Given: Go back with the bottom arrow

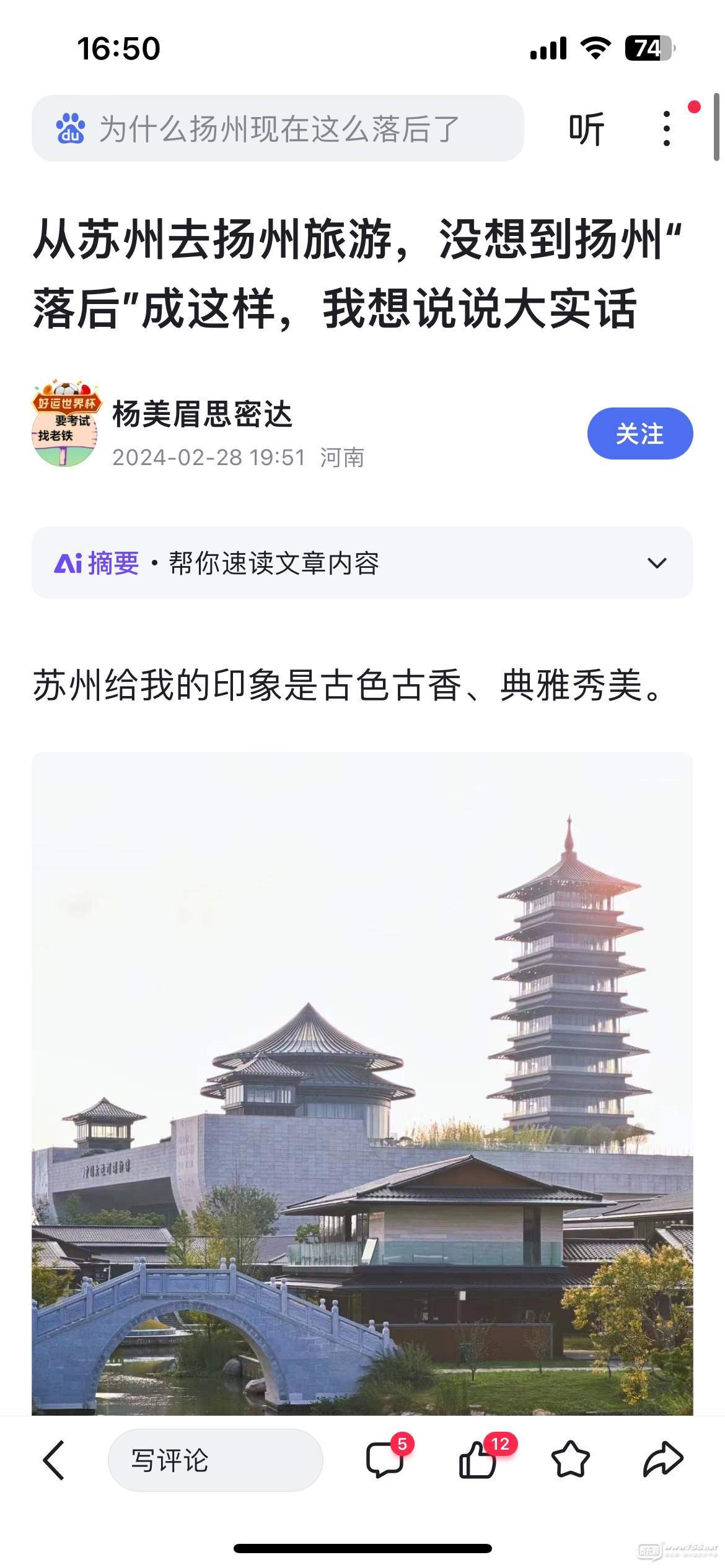Looking at the screenshot, I should click(54, 1460).
